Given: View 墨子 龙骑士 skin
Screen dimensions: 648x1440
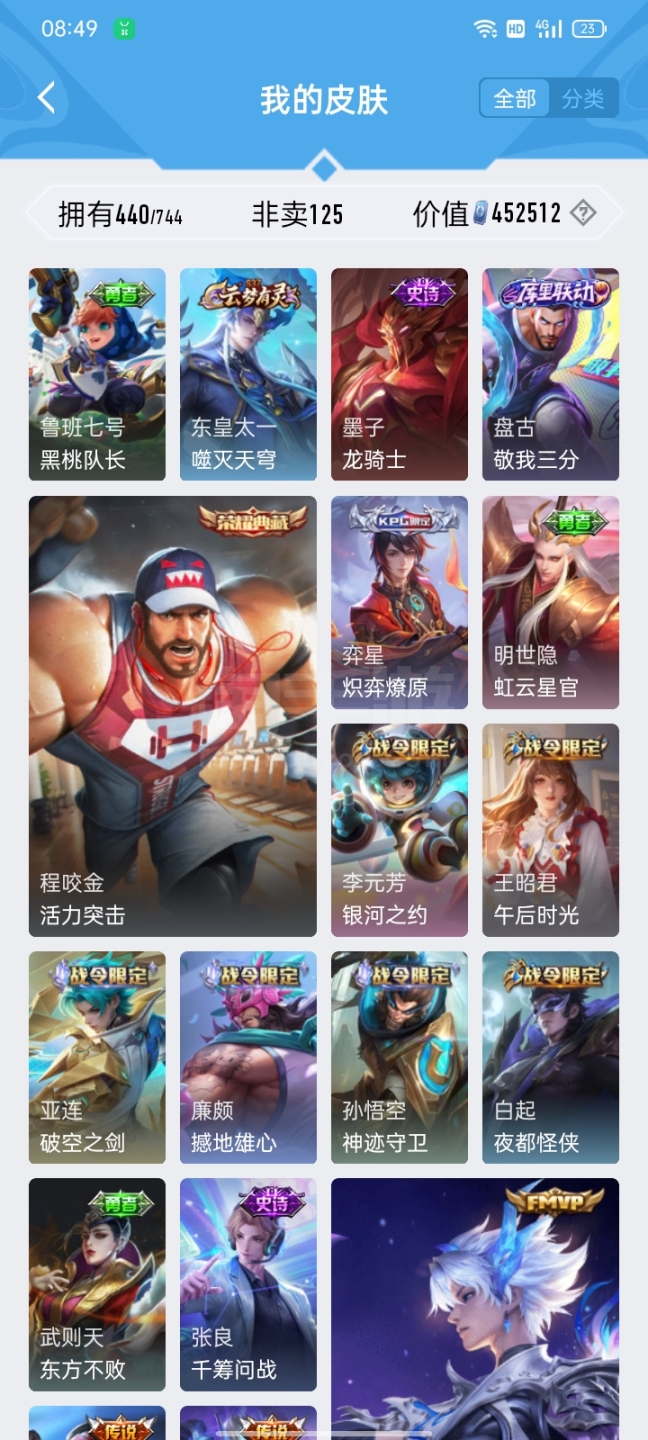Looking at the screenshot, I should tap(399, 374).
